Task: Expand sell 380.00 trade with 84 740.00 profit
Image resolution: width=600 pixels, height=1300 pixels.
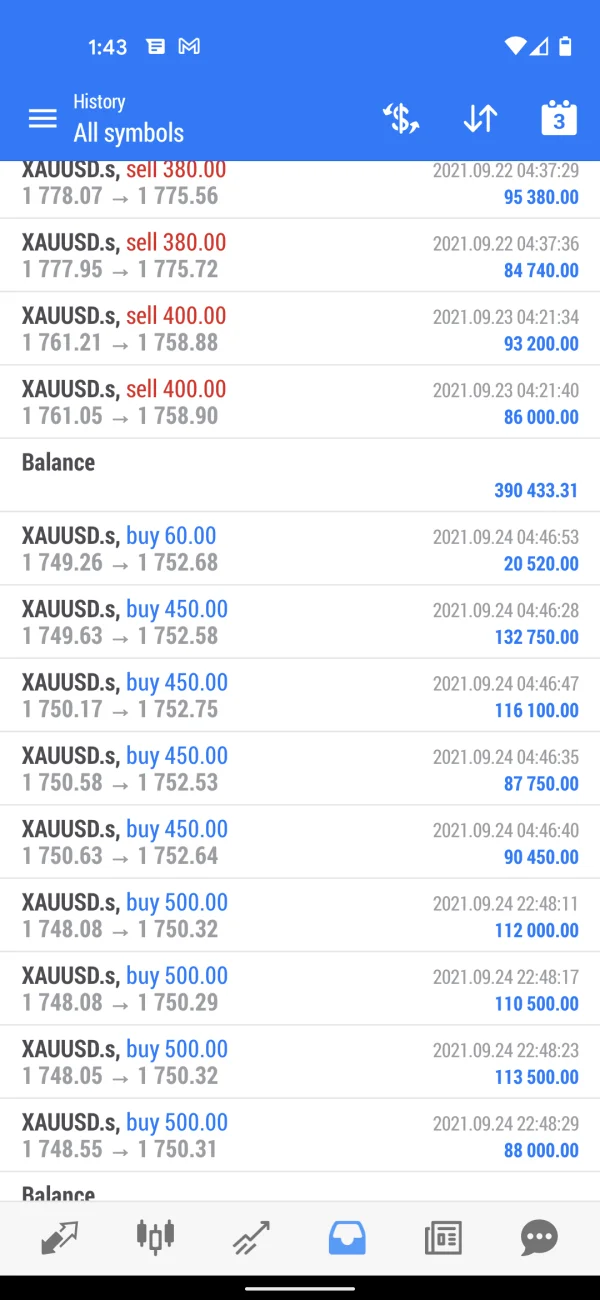Action: click(x=300, y=256)
